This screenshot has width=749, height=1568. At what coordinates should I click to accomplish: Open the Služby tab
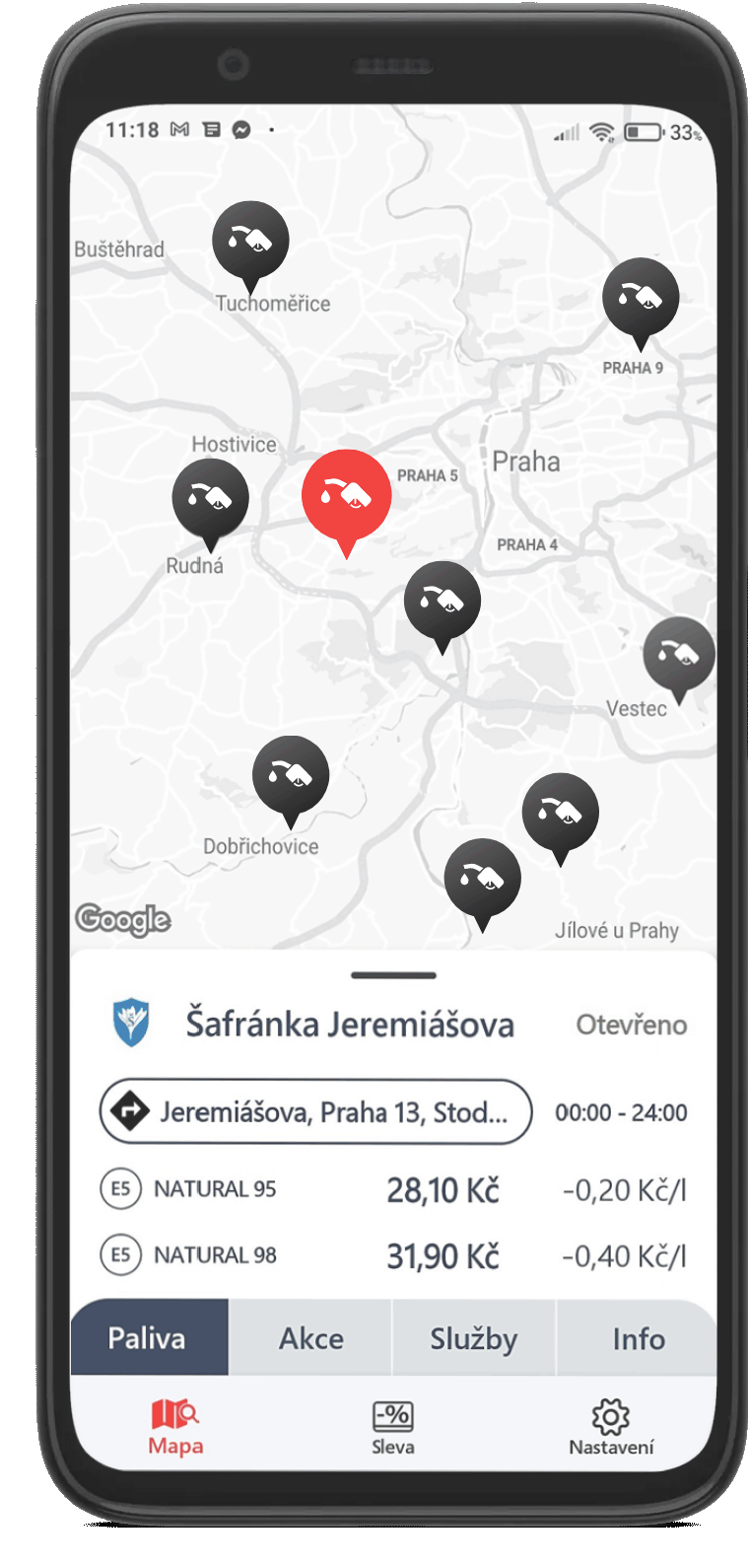coord(474,1338)
